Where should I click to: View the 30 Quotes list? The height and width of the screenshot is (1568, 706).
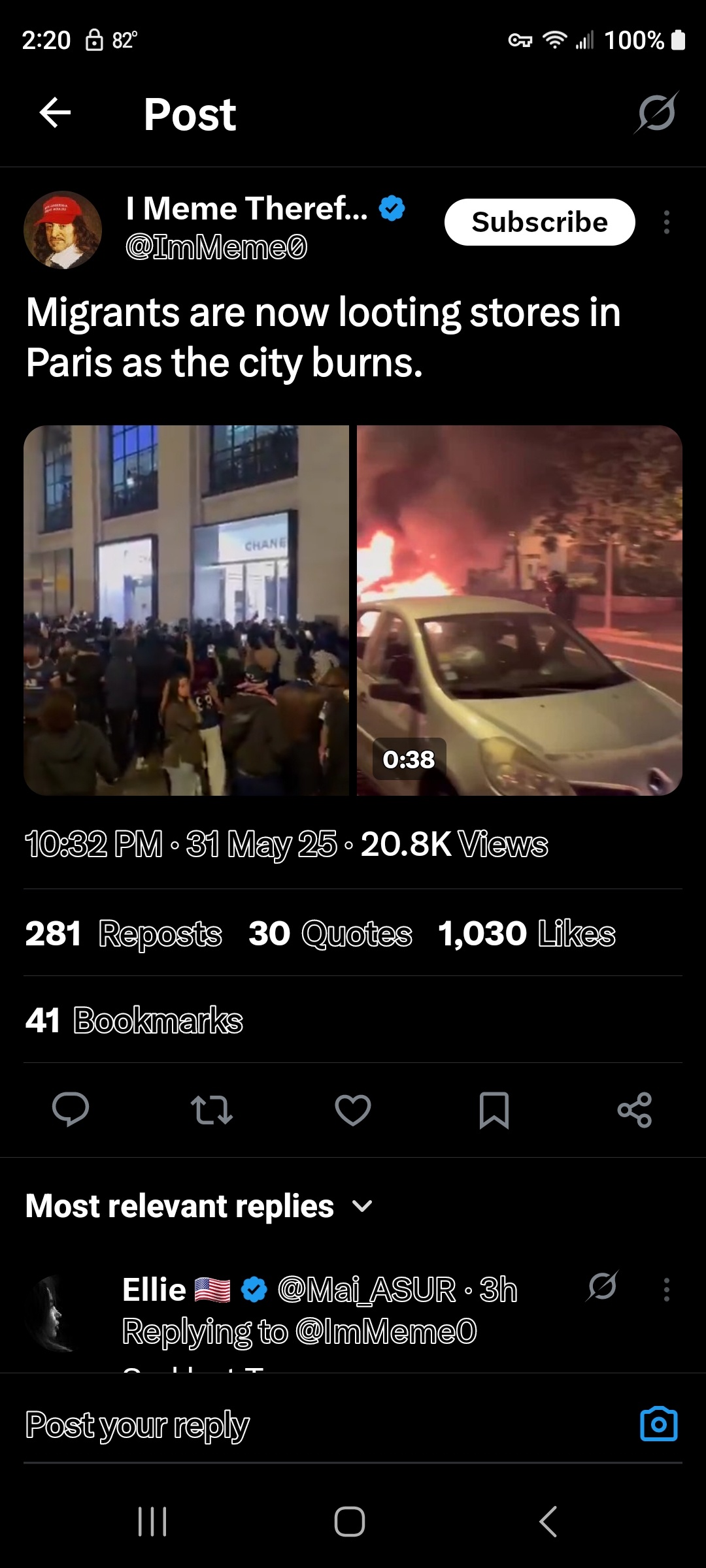click(x=330, y=933)
